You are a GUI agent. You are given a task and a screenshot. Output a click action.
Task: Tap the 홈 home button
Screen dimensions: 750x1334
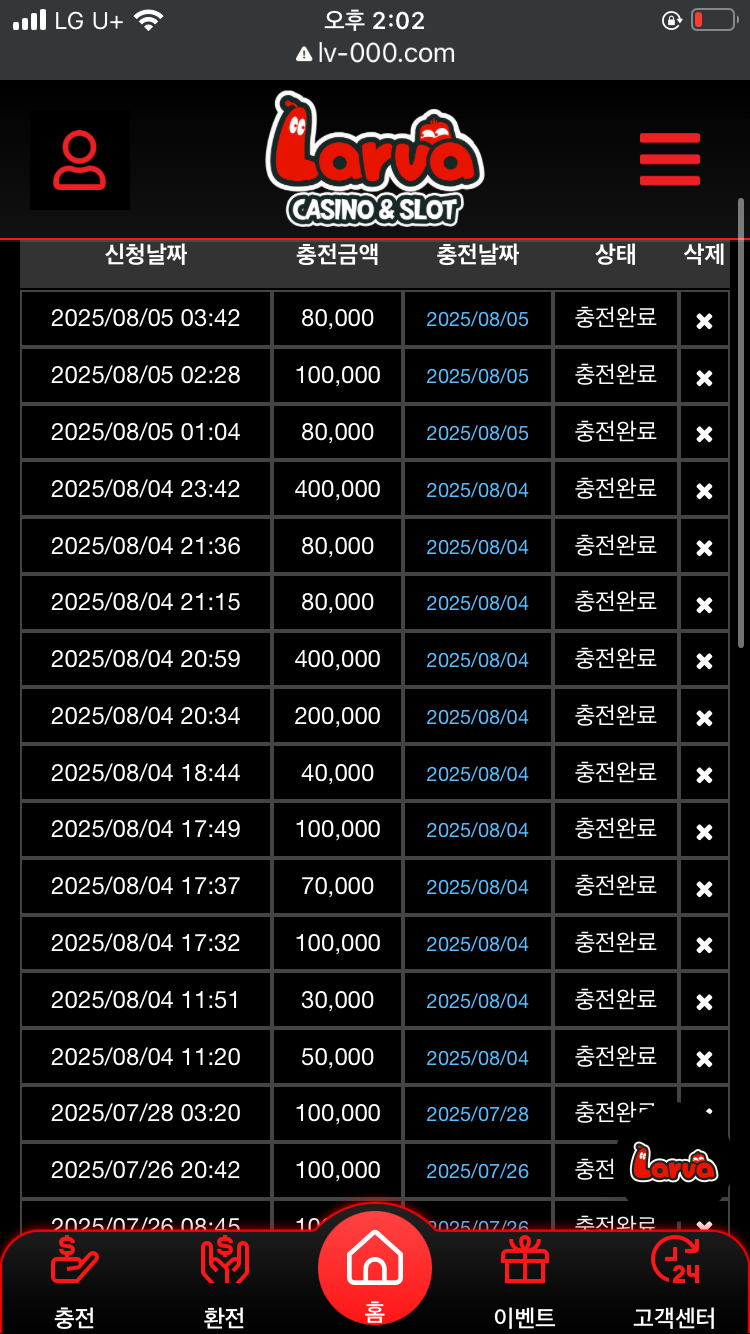(x=375, y=1267)
